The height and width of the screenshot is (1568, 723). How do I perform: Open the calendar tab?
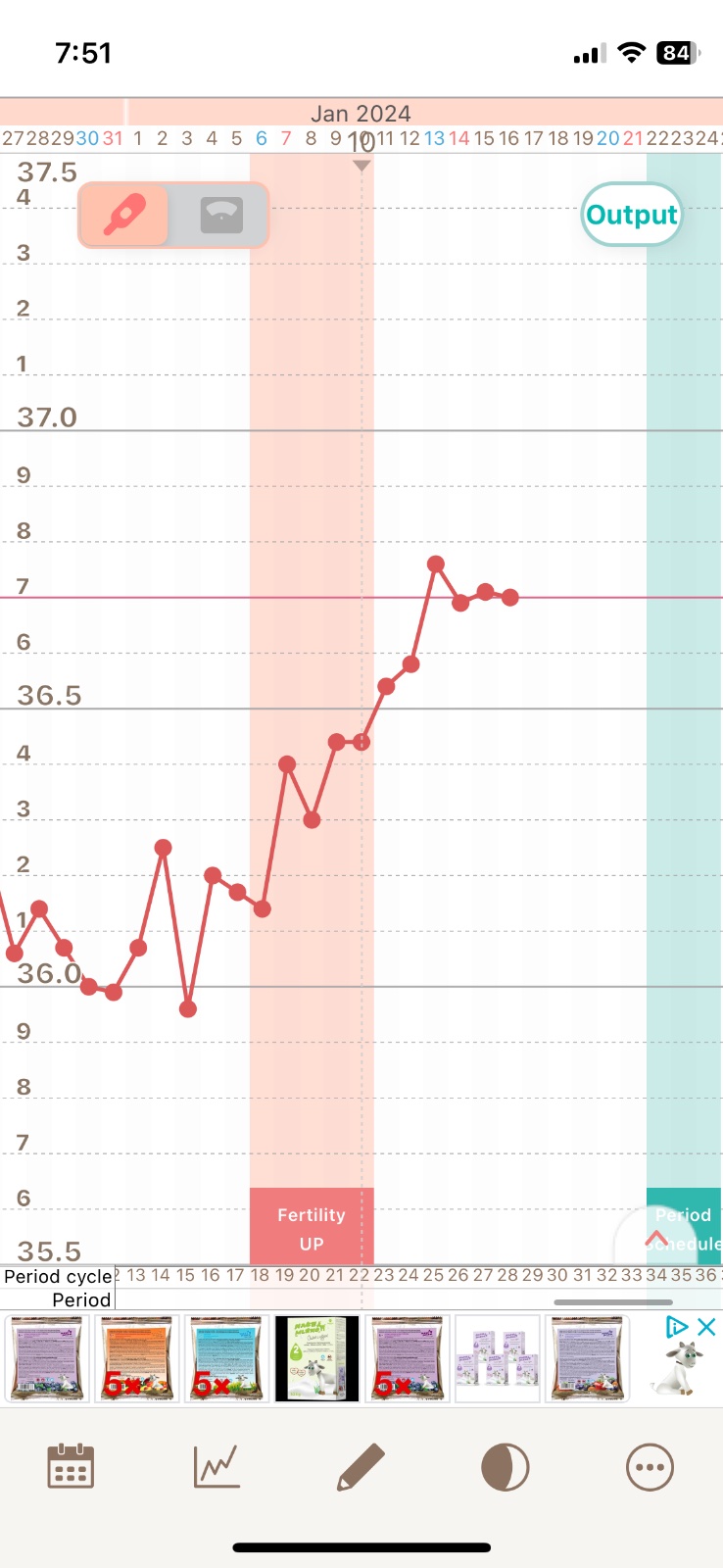pyautogui.click(x=71, y=1467)
